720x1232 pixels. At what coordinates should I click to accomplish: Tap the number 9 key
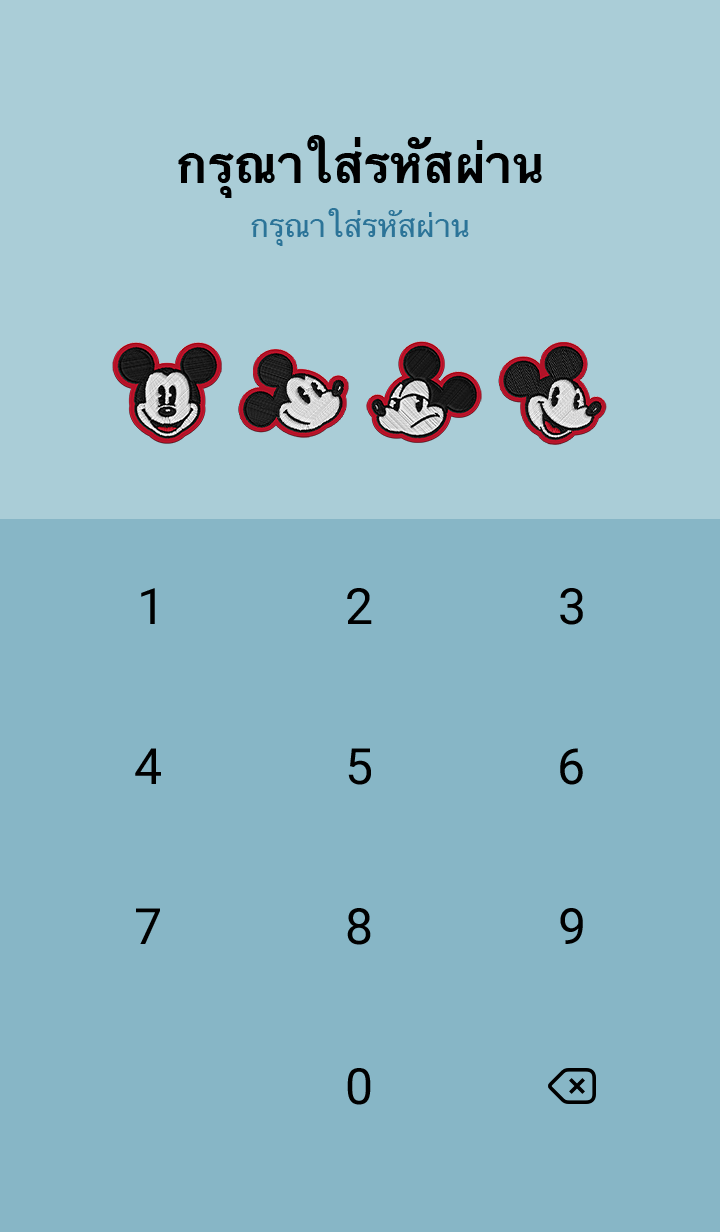click(x=571, y=927)
